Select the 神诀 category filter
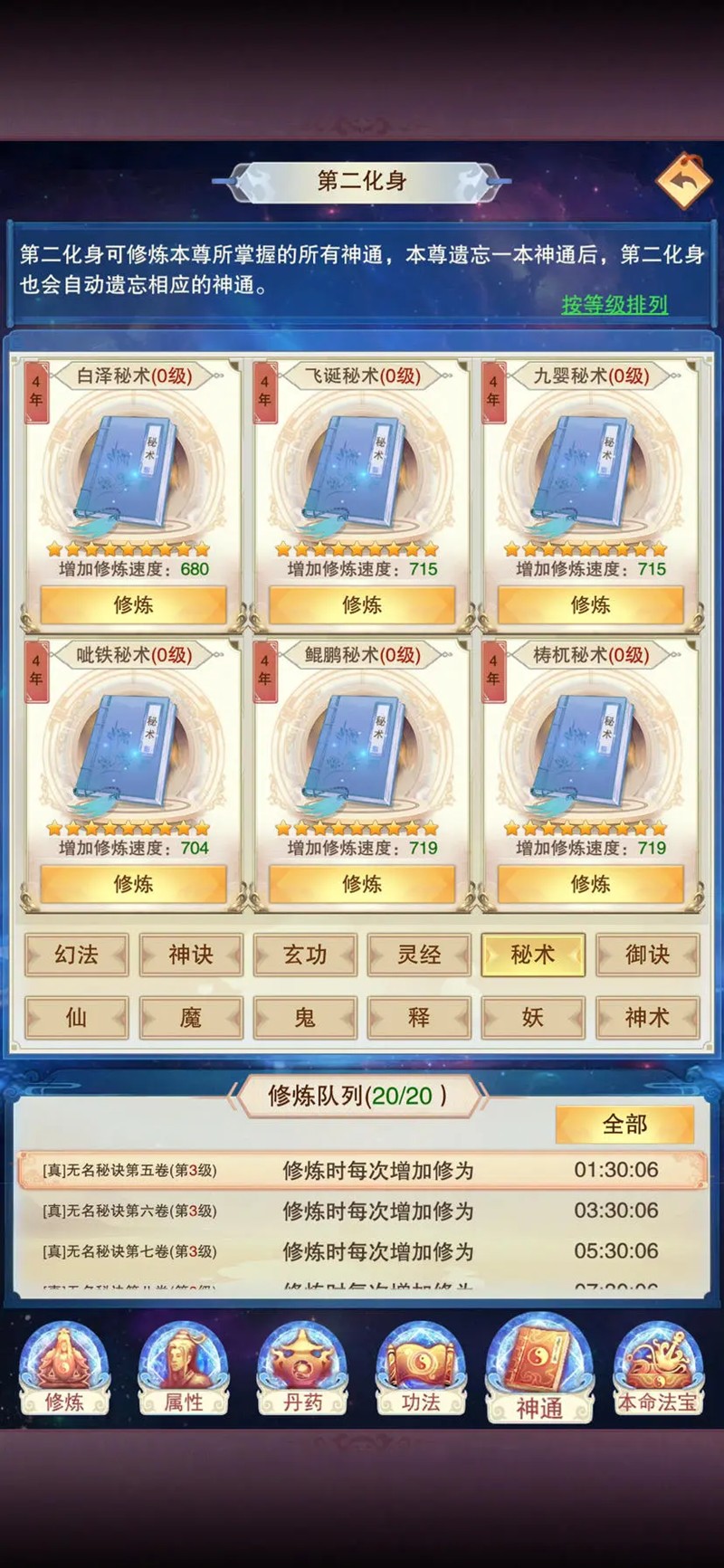This screenshot has width=724, height=1568. tap(191, 955)
